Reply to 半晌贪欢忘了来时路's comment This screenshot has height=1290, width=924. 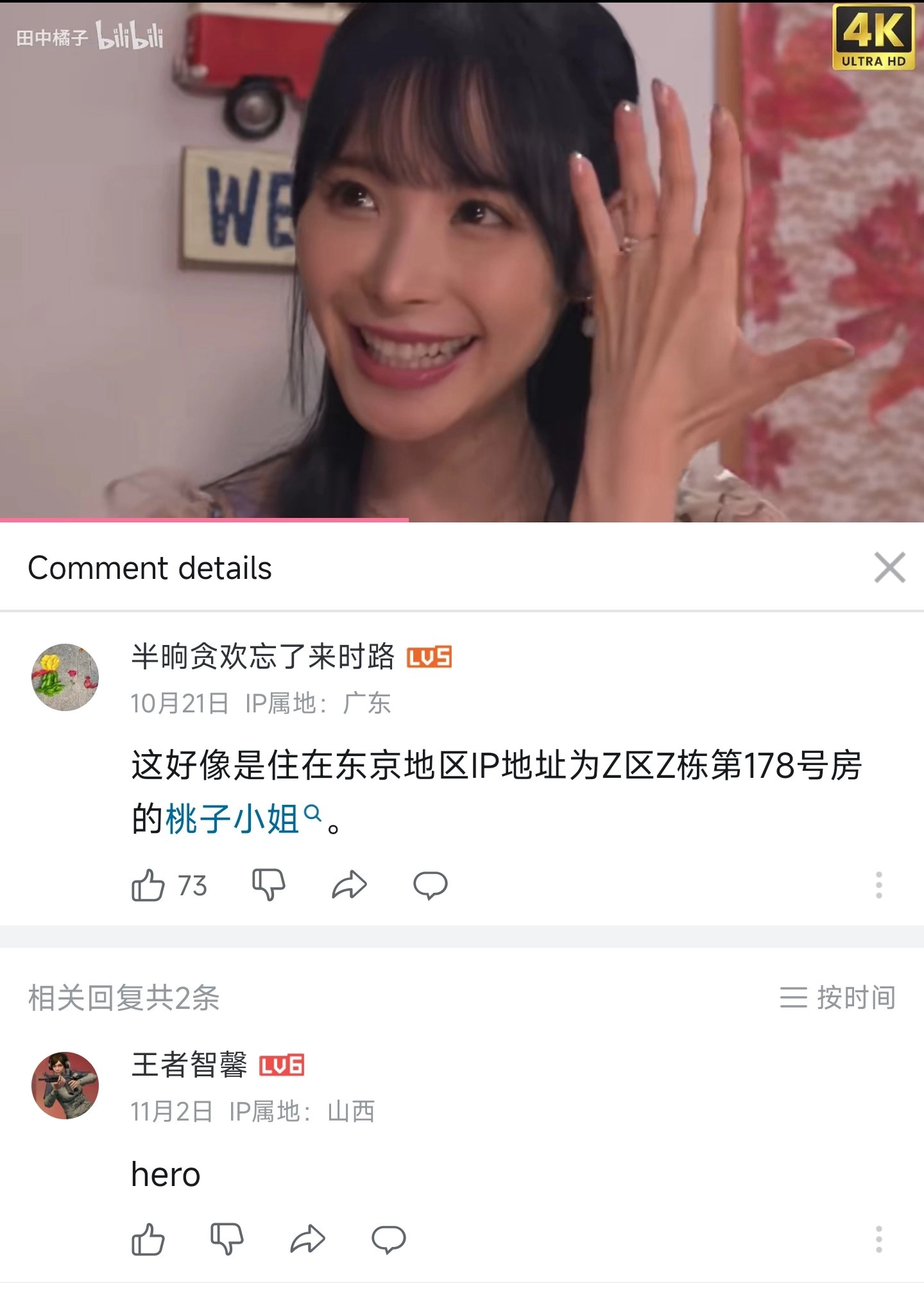(430, 886)
